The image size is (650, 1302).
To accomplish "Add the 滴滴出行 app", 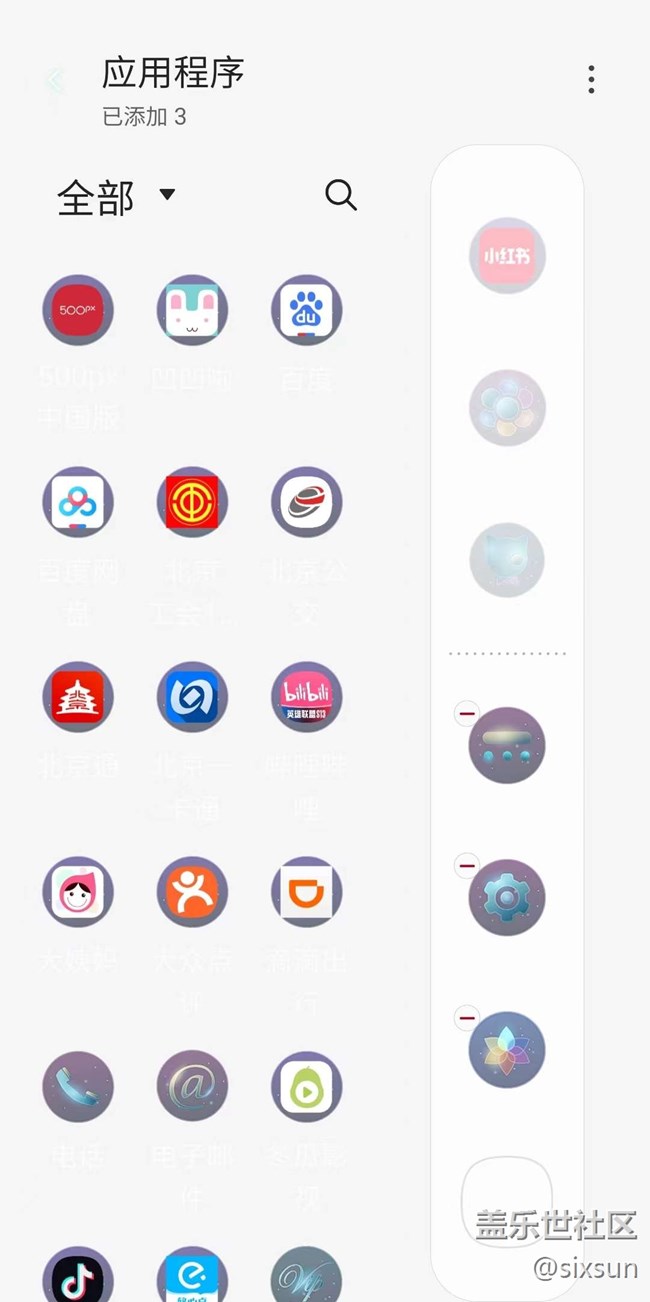I will [x=307, y=892].
